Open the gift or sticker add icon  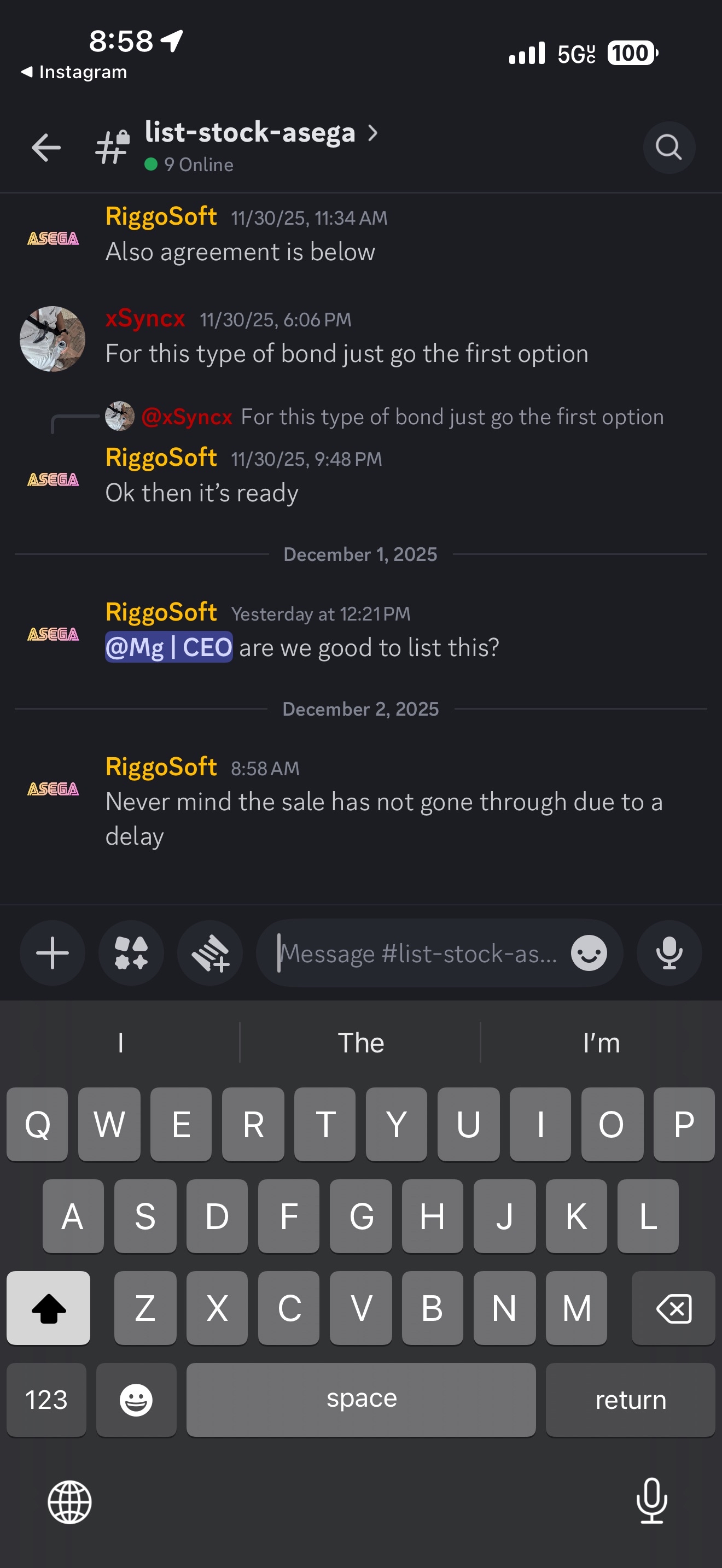click(x=210, y=953)
